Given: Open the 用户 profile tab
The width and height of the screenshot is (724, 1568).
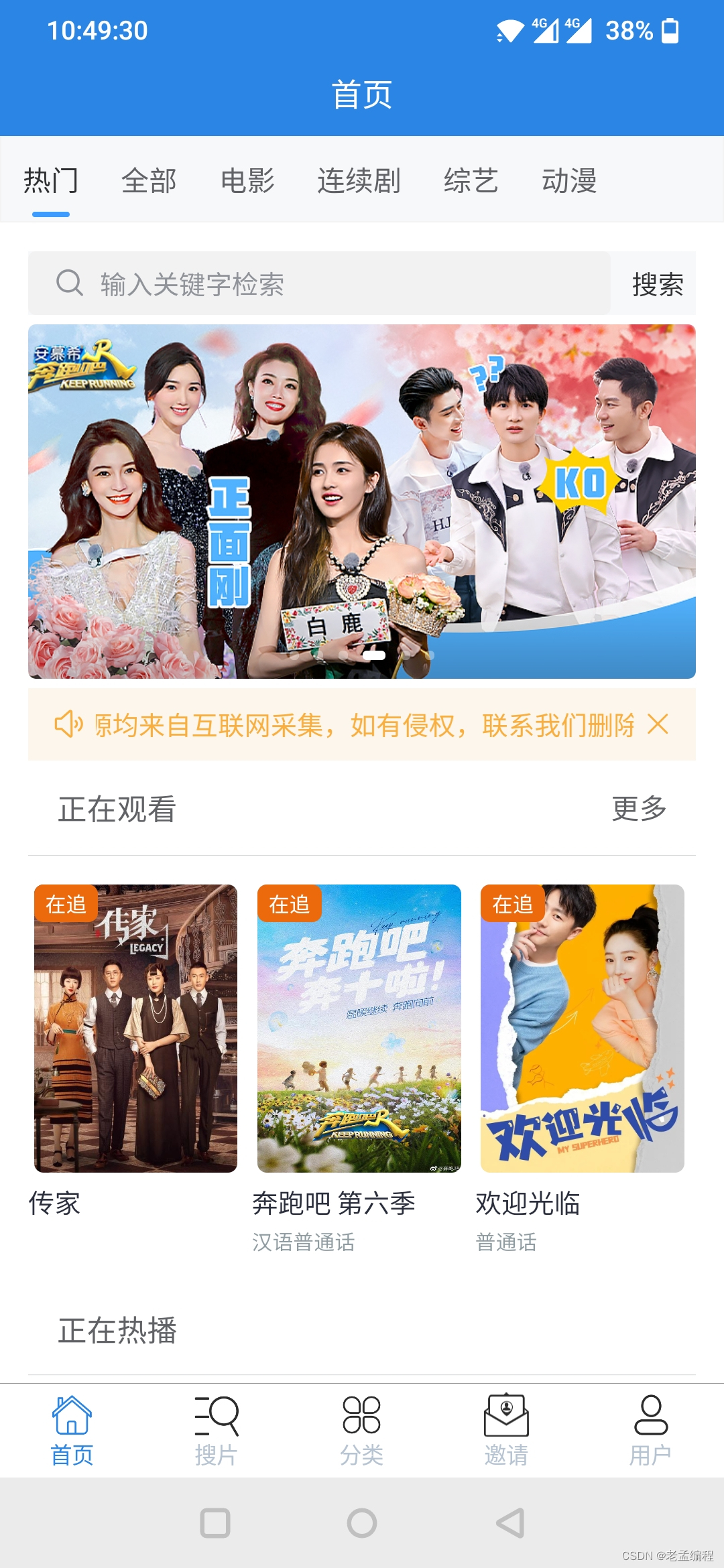Looking at the screenshot, I should click(650, 1430).
